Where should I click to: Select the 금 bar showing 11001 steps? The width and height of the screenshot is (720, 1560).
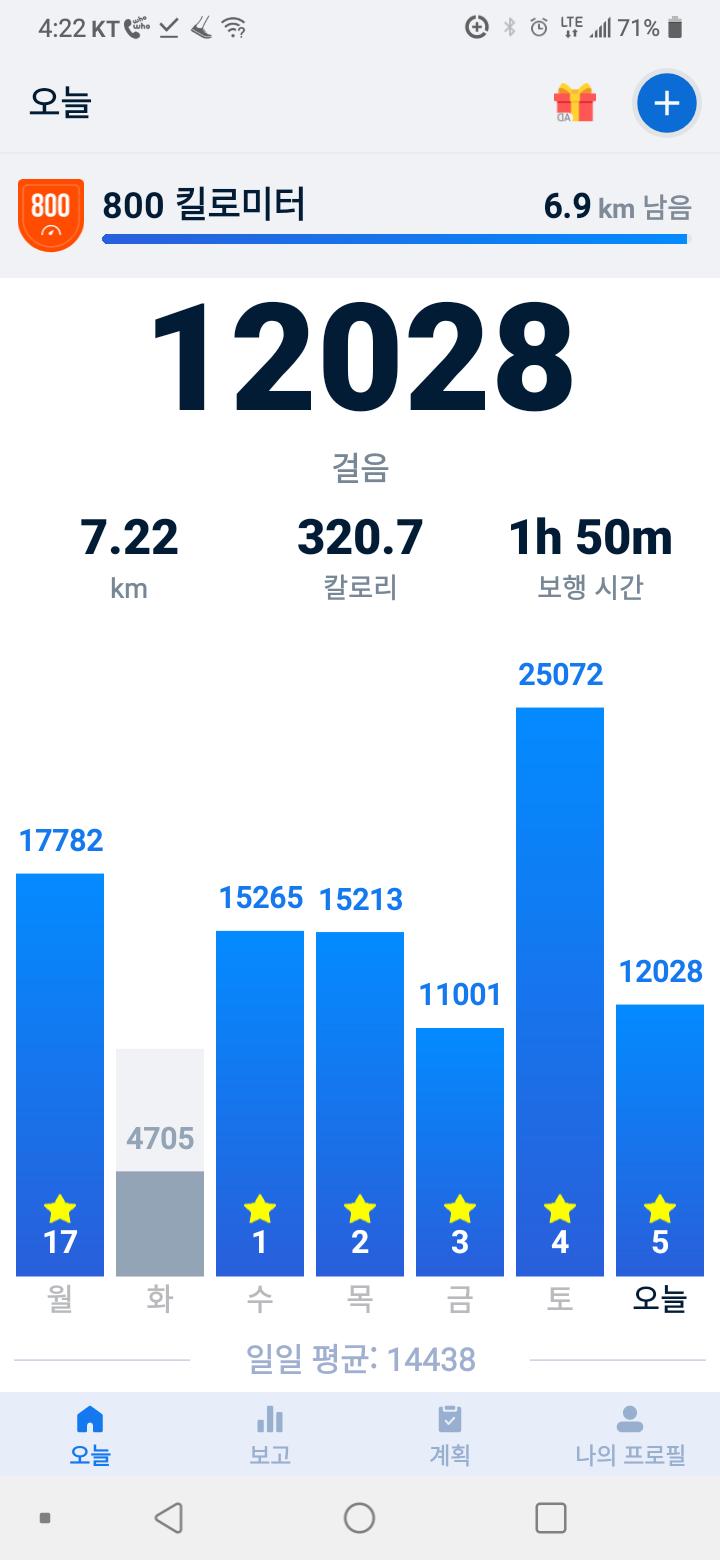tap(460, 1152)
